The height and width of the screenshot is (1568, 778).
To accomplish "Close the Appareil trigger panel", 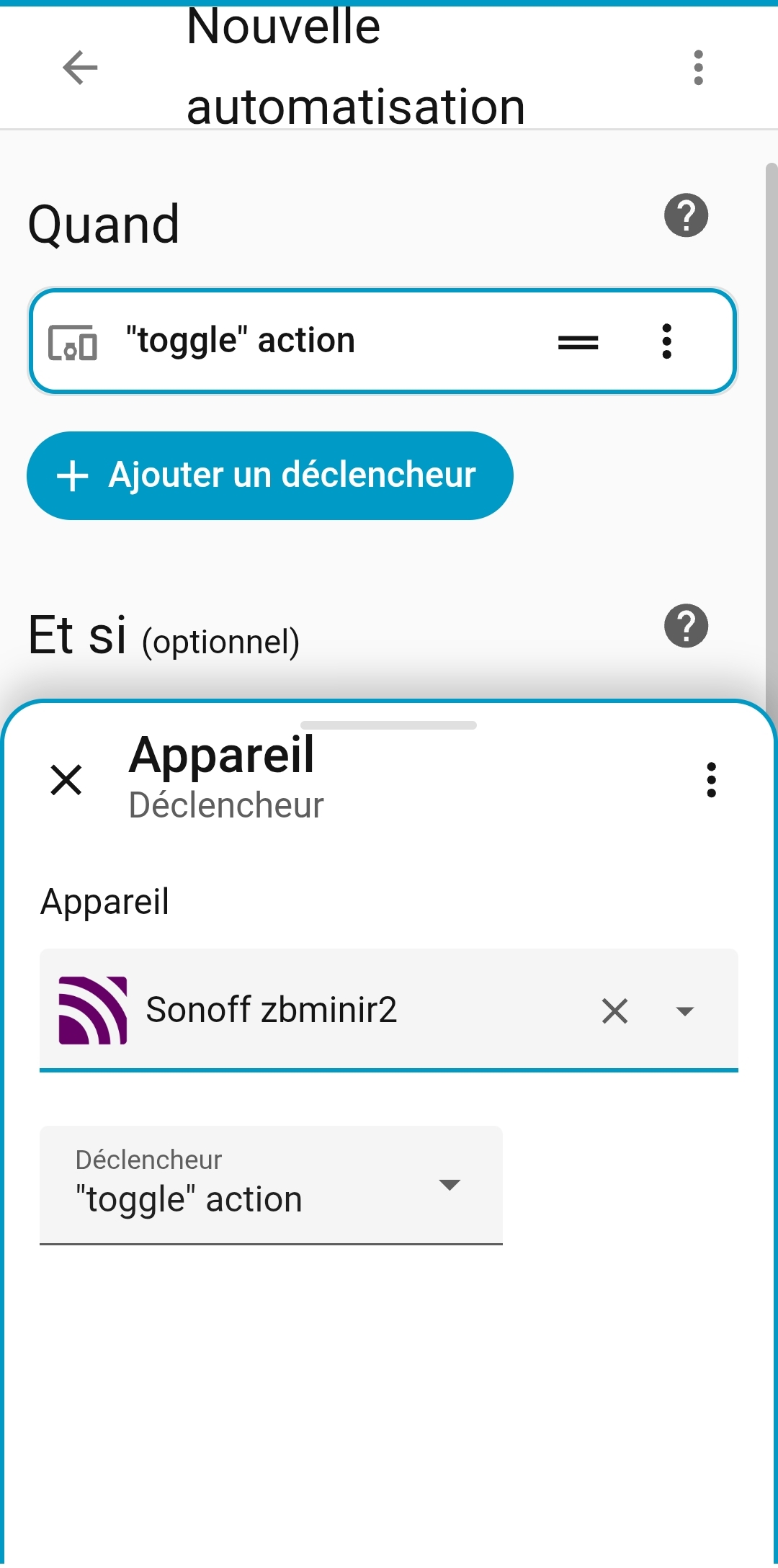I will (x=66, y=780).
